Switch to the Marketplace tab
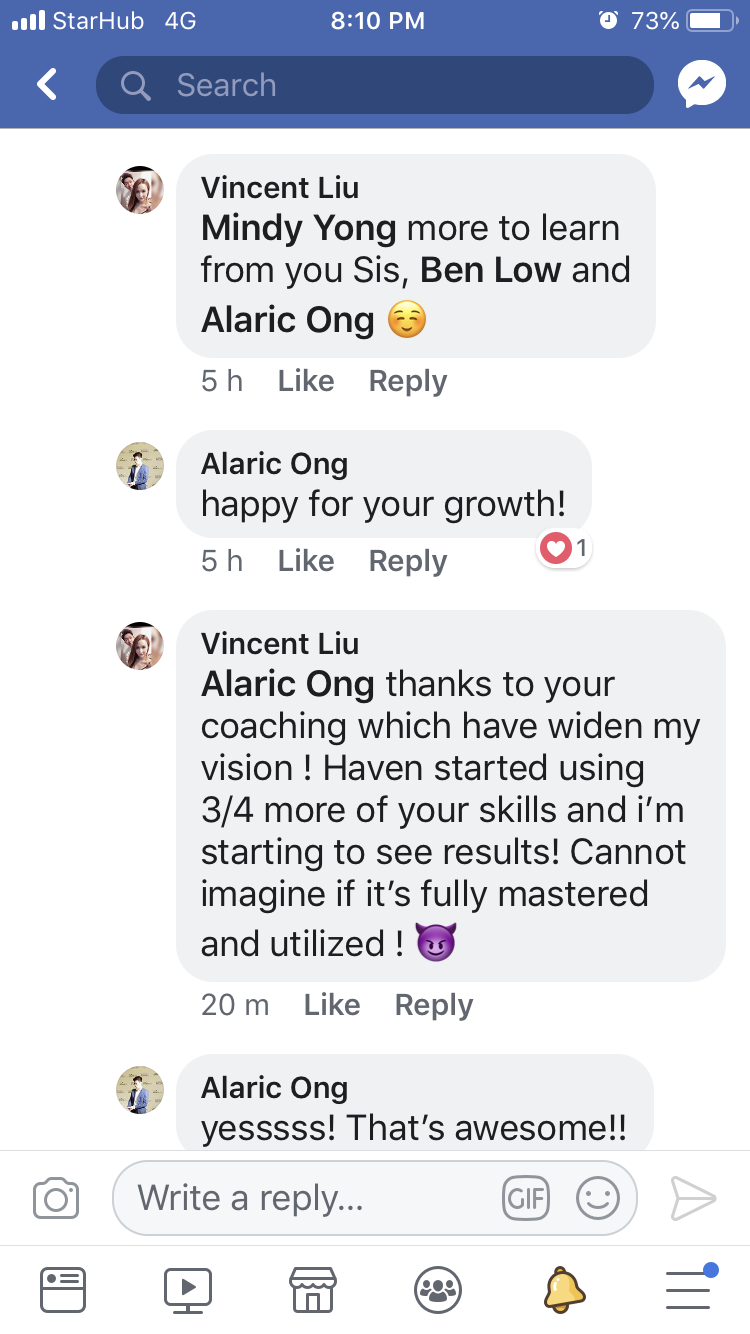 tap(312, 1289)
